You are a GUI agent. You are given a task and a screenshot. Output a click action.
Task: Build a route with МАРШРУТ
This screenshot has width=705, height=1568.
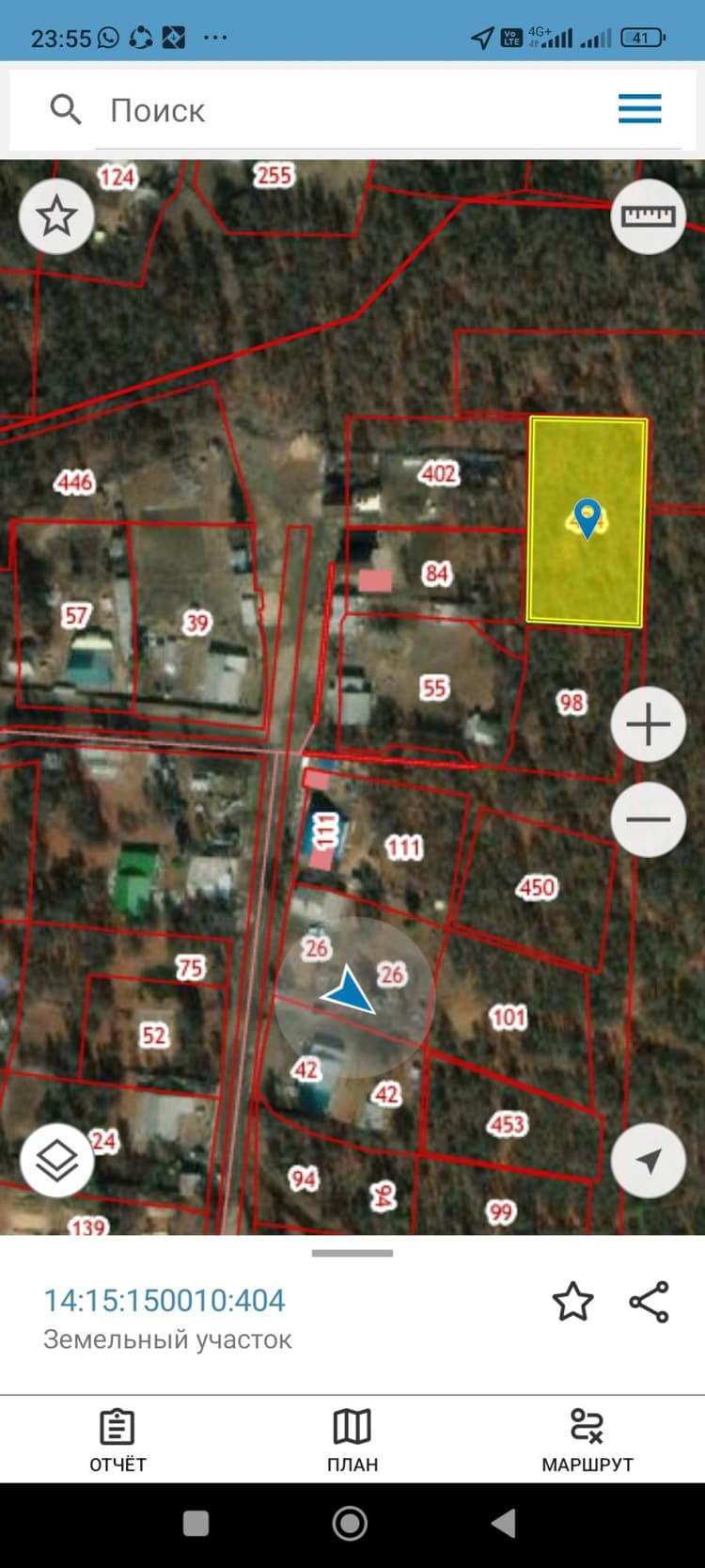pyautogui.click(x=587, y=1439)
